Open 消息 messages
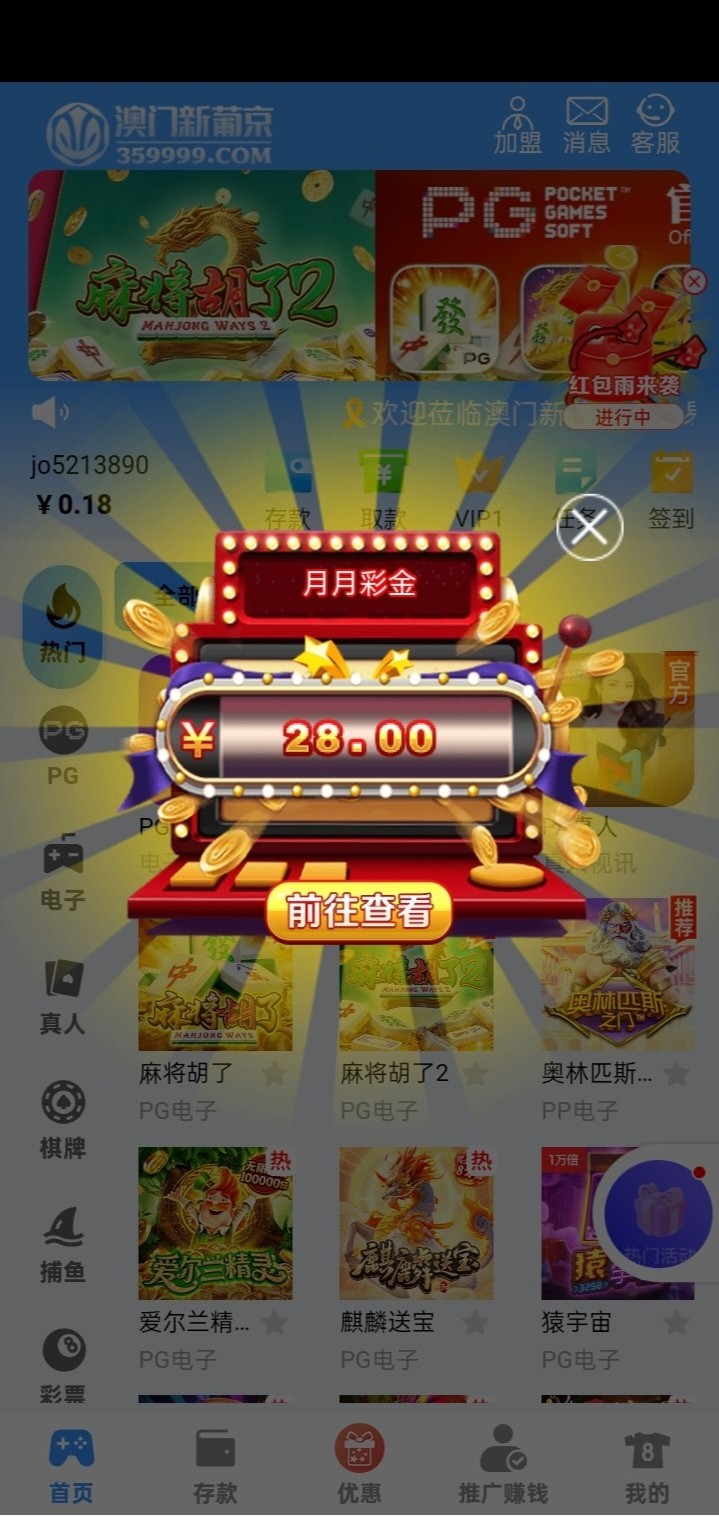Viewport: 719px width, 1522px height. pyautogui.click(x=586, y=125)
